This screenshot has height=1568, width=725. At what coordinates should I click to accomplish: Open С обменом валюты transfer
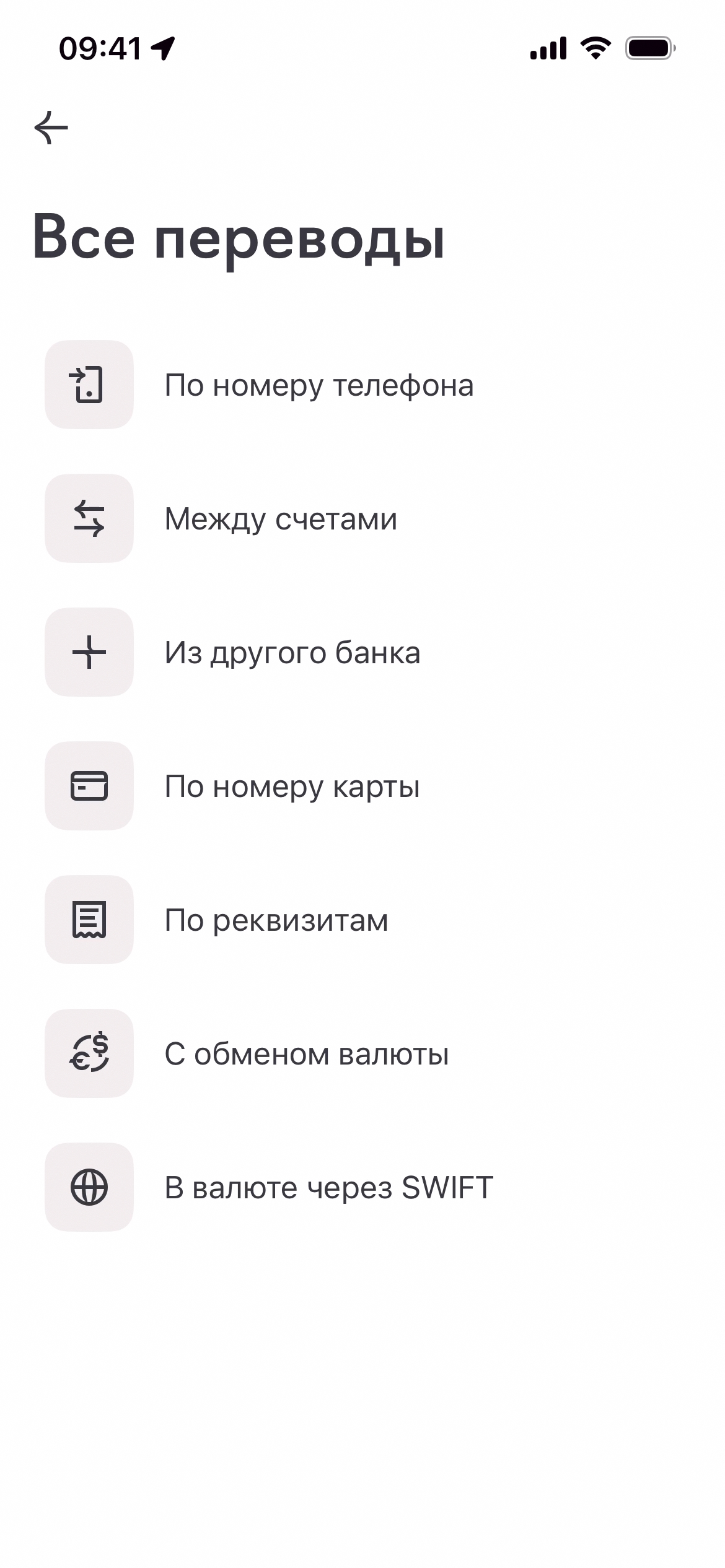pos(306,1053)
